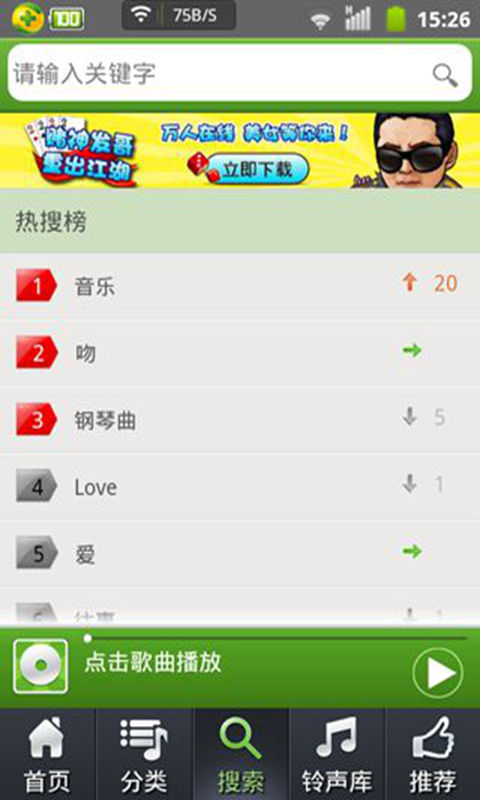Open the 推荐 tab
This screenshot has width=480, height=800.
[433, 754]
